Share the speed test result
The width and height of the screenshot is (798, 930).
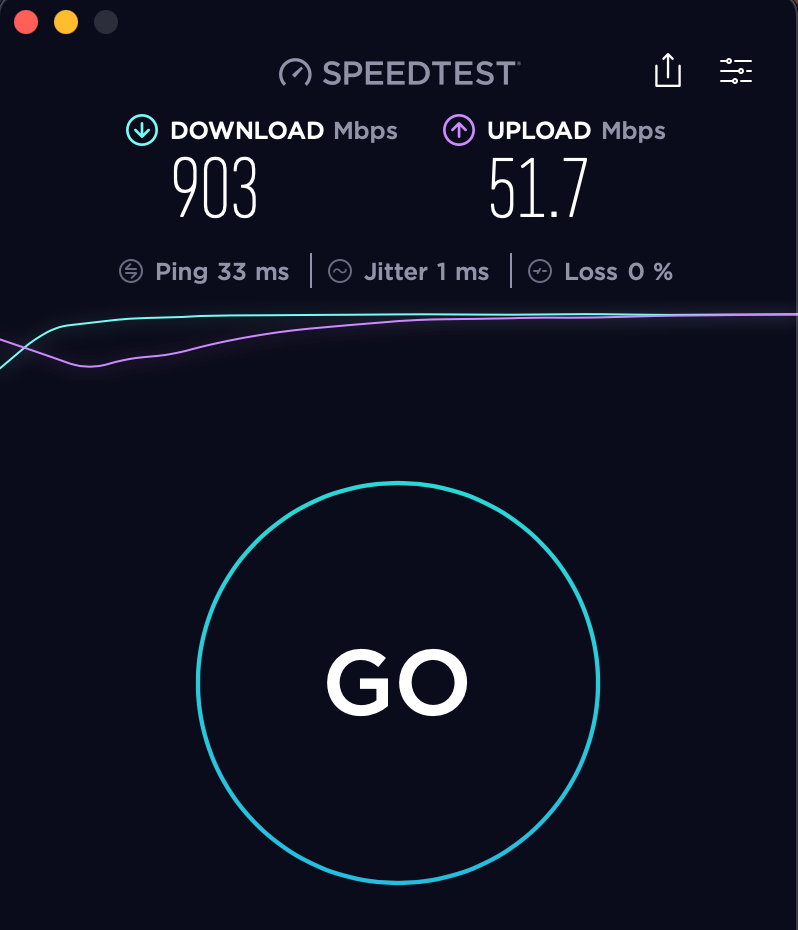click(667, 71)
